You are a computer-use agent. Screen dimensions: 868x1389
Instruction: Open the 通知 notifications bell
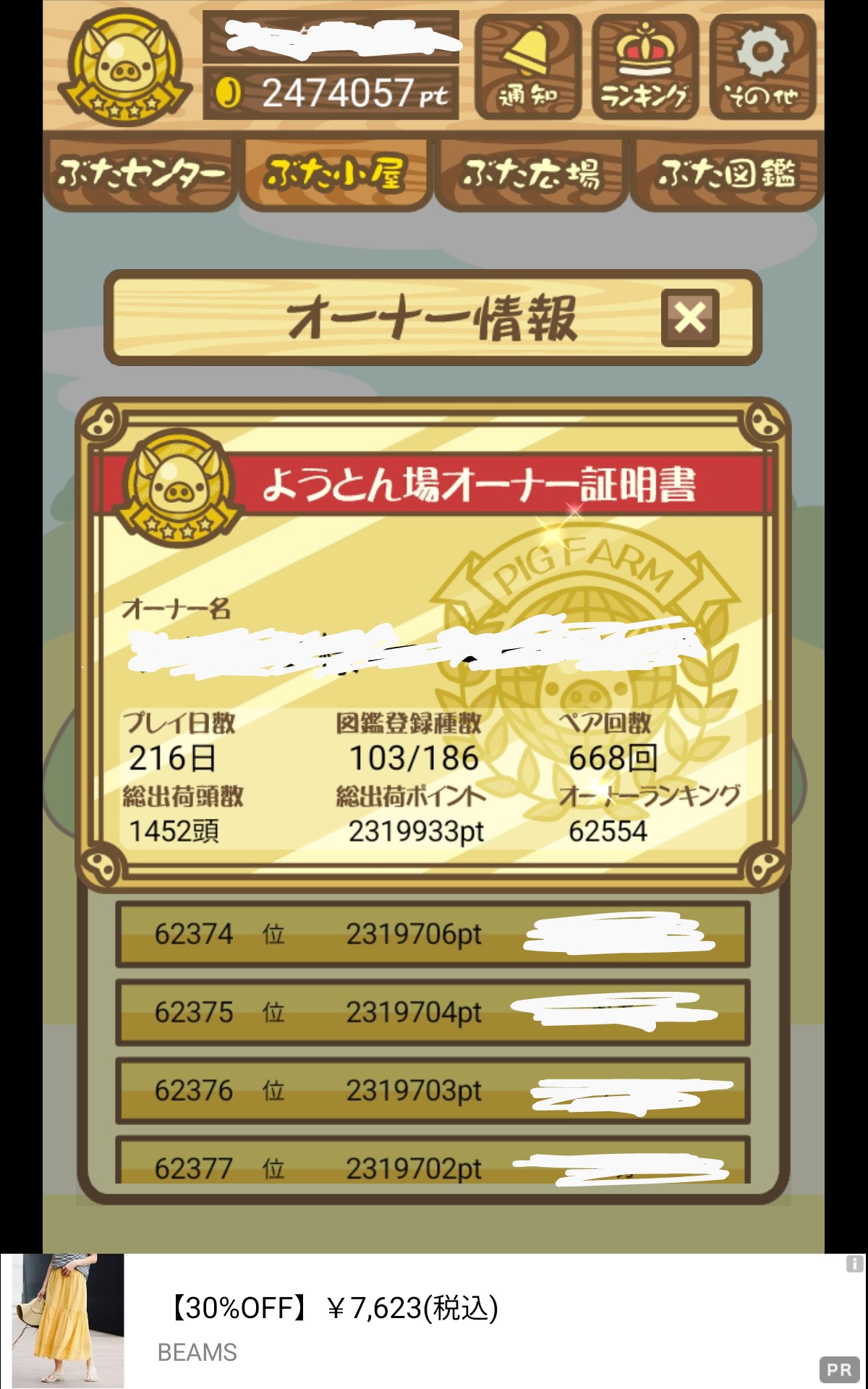click(527, 67)
